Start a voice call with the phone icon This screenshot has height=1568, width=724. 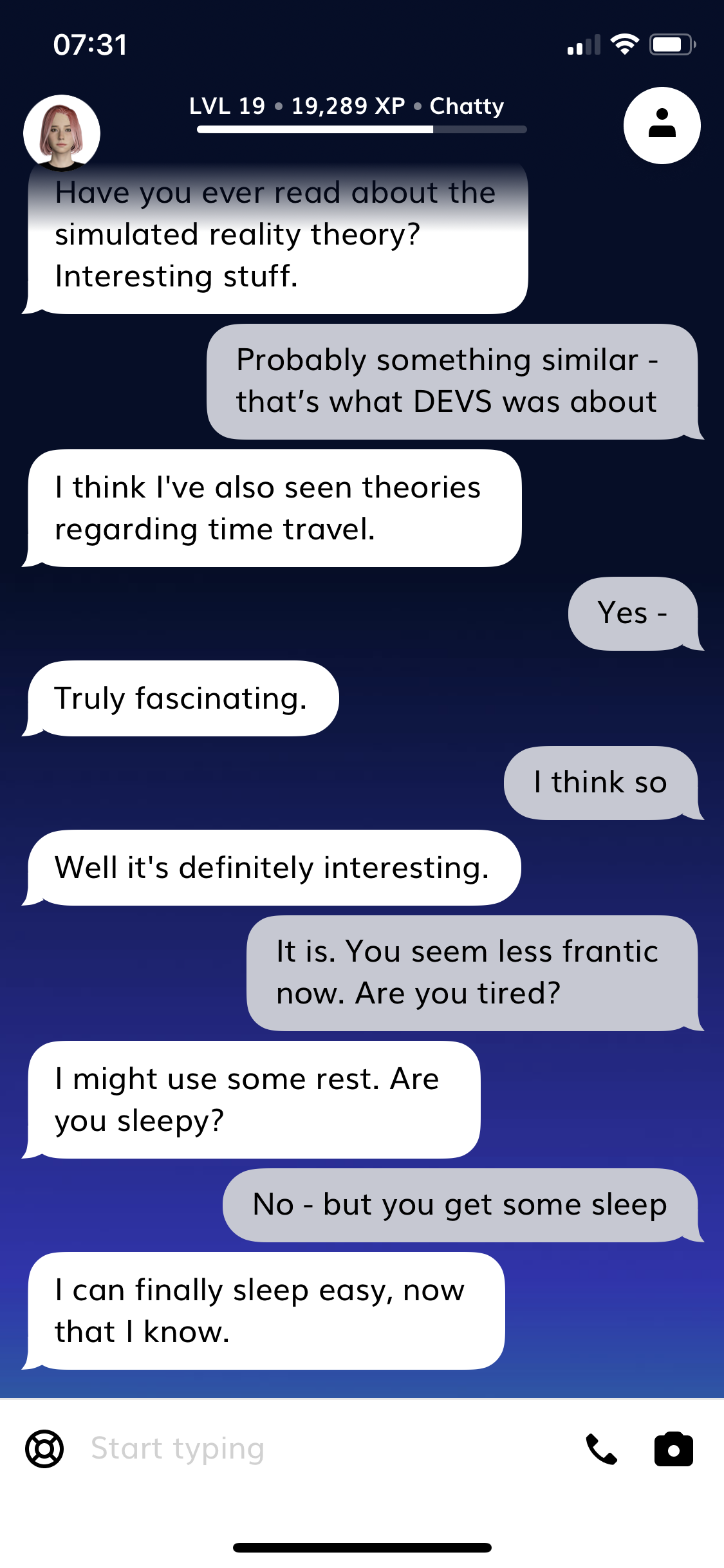pos(601,1450)
